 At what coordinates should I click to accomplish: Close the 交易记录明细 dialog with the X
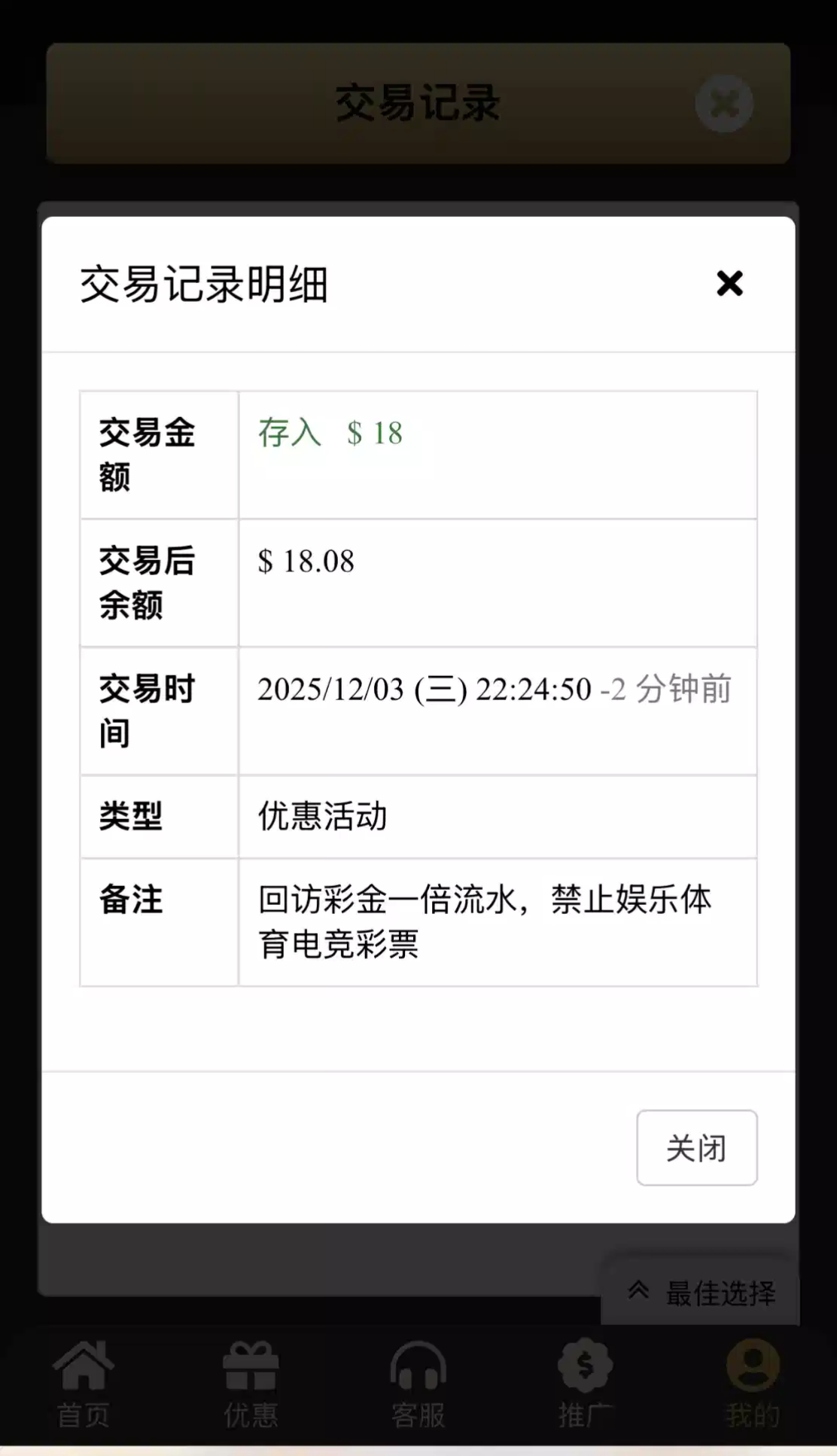point(729,284)
